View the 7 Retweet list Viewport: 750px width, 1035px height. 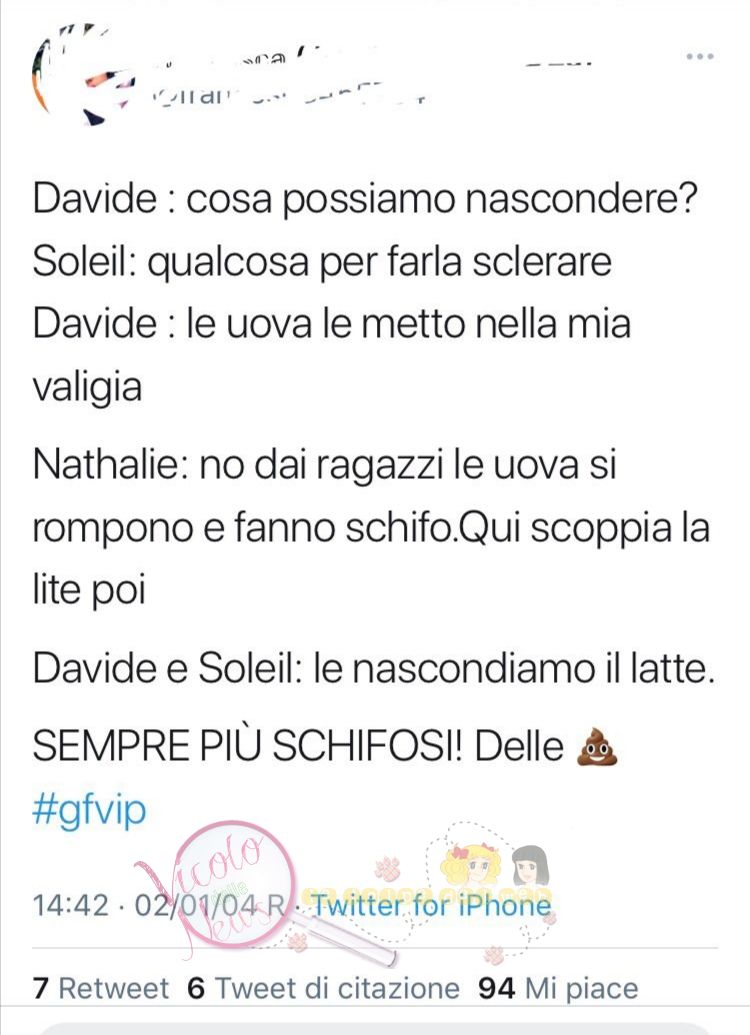tap(100, 988)
